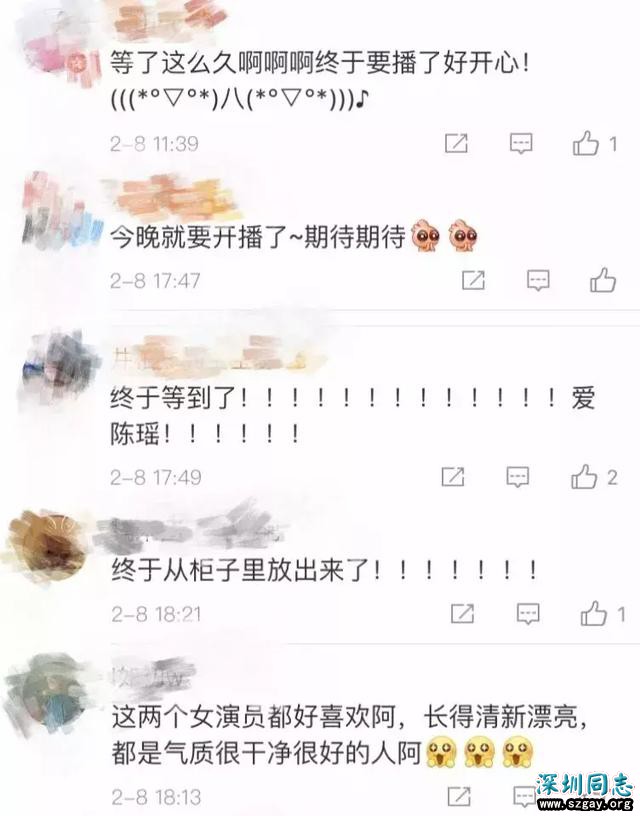Open avatar of the 爱陈瑶 commenter
The width and height of the screenshot is (640, 816).
click(55, 367)
